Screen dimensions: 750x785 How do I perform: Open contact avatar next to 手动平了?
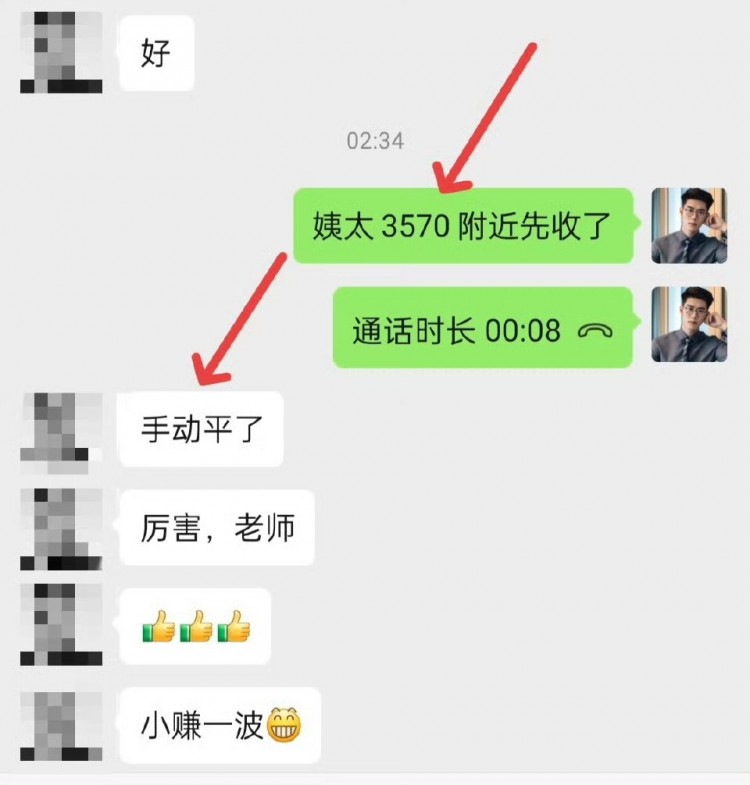pyautogui.click(x=59, y=431)
